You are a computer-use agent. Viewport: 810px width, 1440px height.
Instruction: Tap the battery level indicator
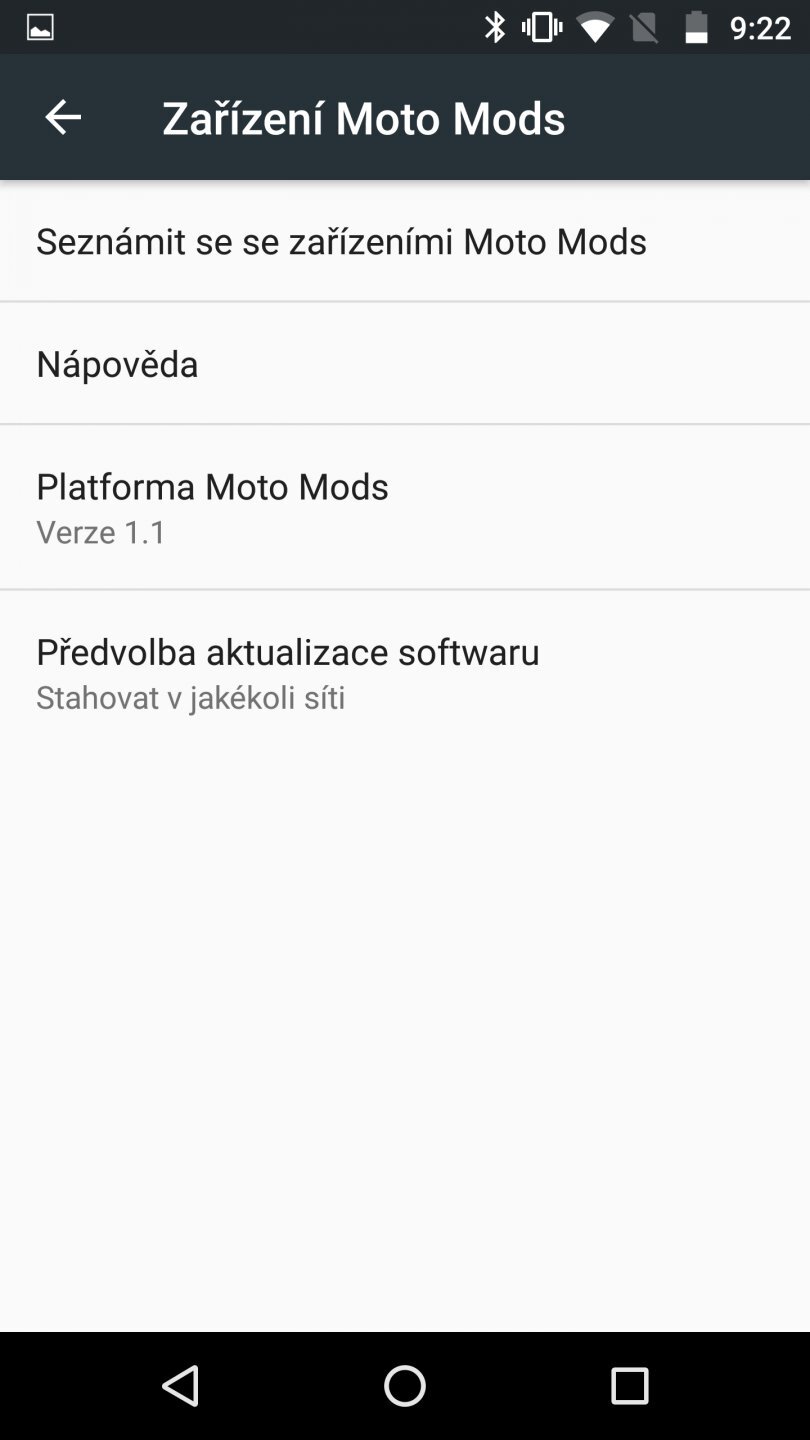tap(697, 27)
